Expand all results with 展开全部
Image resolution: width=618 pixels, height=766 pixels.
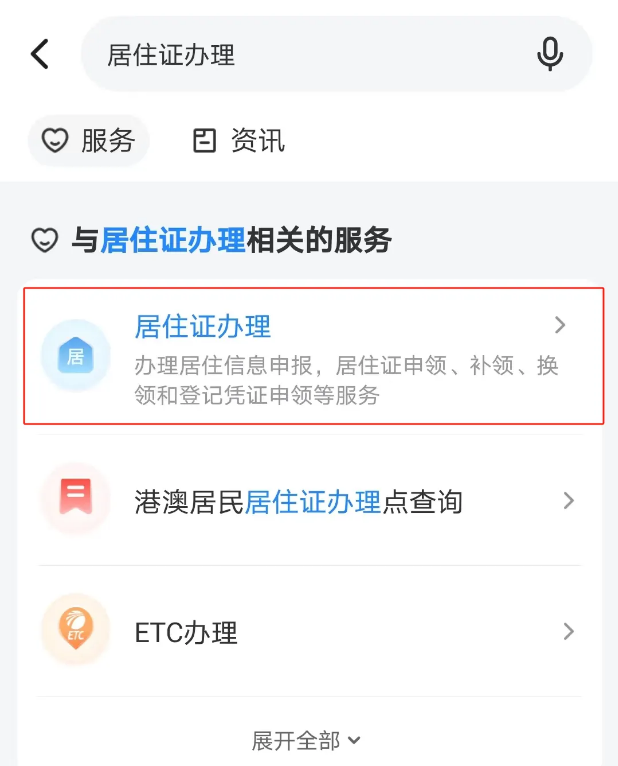pos(306,741)
